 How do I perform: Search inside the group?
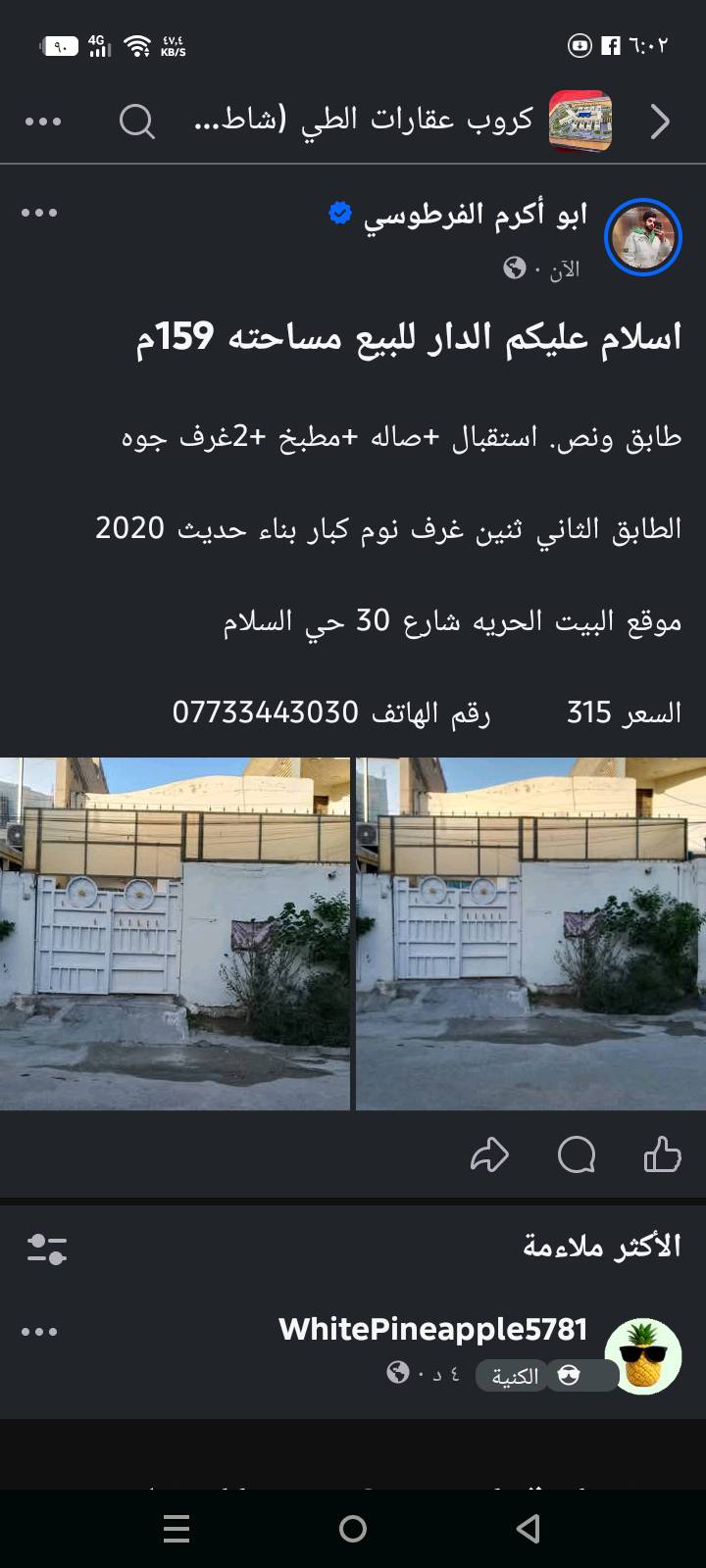coord(137,122)
